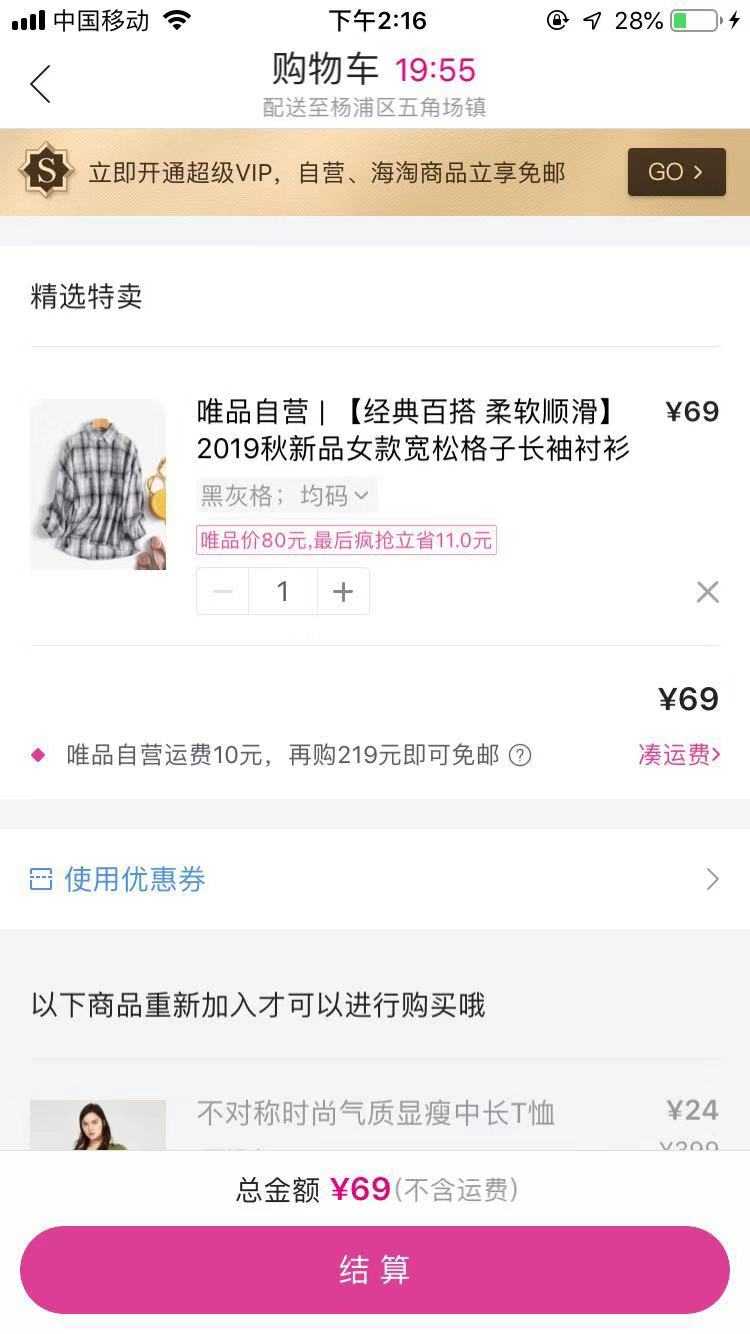Open 使用优惠券 coupon row

[375, 880]
